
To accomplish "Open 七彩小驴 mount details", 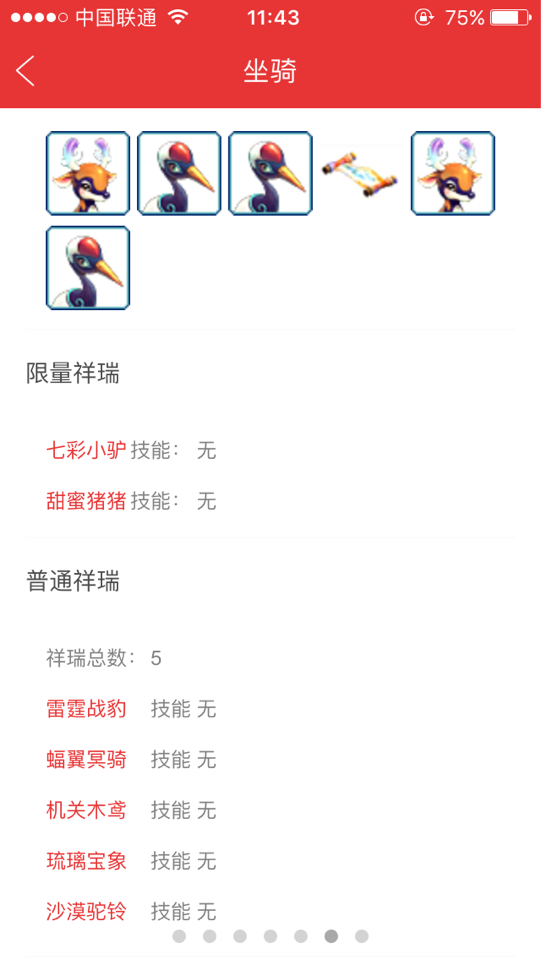I will click(86, 451).
